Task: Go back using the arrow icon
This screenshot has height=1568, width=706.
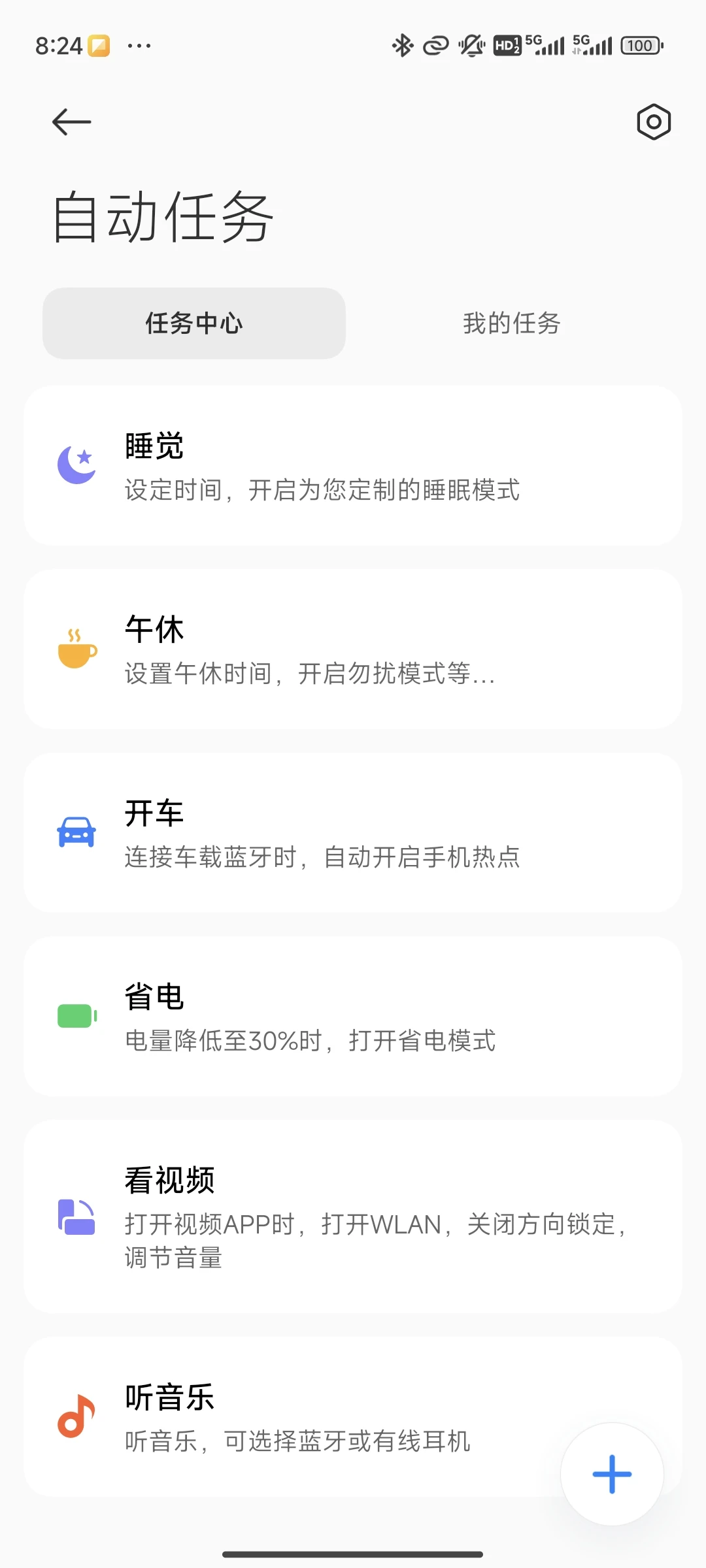Action: tap(71, 122)
